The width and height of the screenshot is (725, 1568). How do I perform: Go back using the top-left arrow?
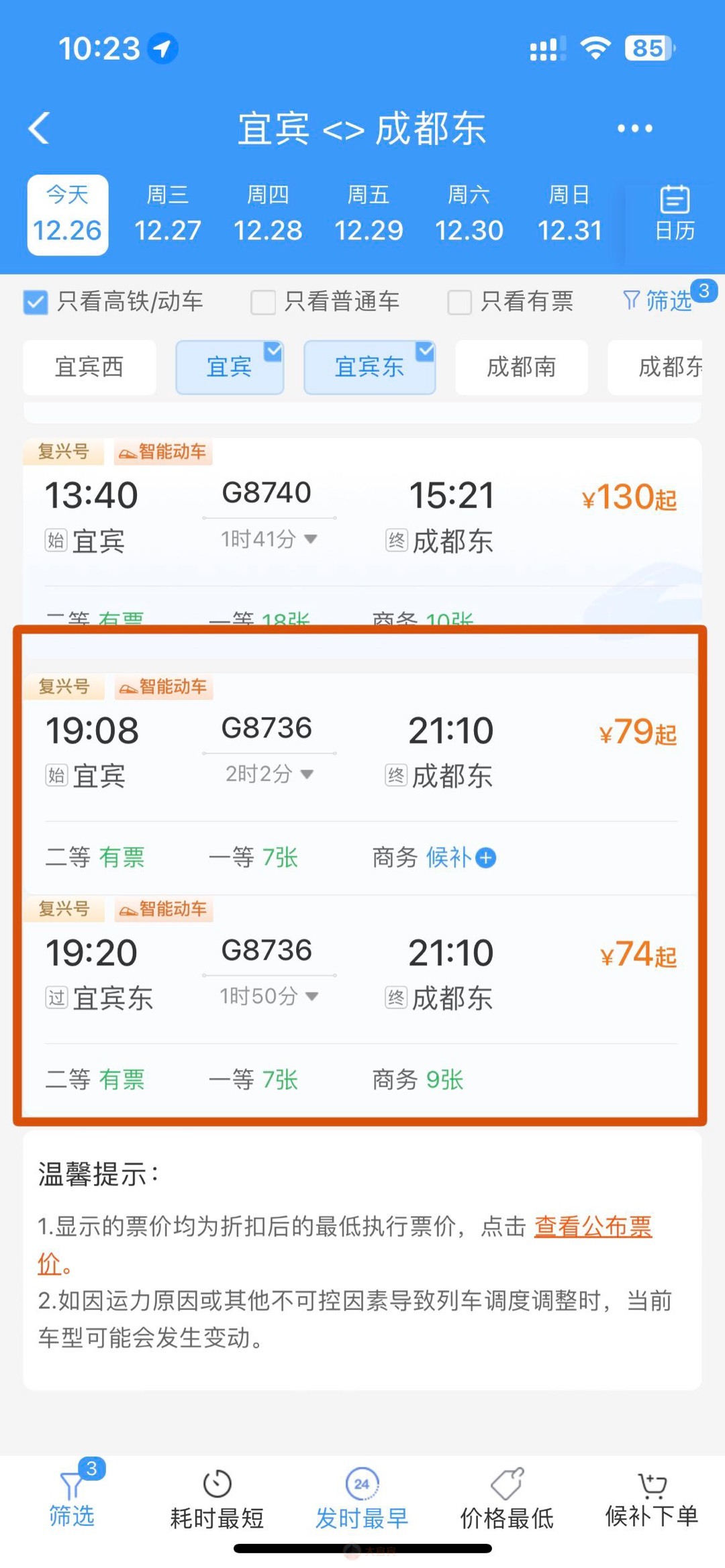pyautogui.click(x=40, y=127)
